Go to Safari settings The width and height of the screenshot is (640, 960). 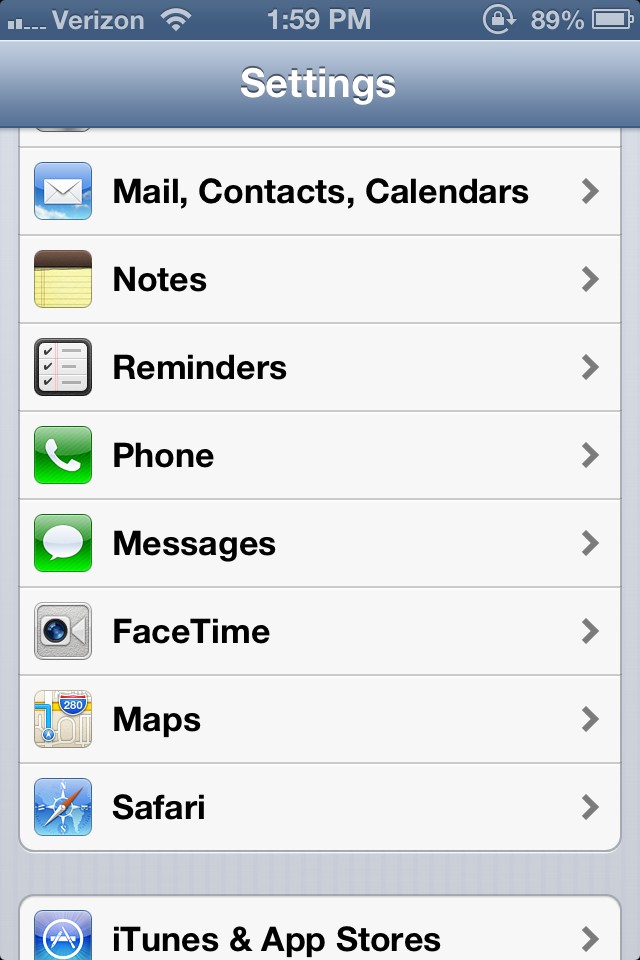click(x=320, y=807)
